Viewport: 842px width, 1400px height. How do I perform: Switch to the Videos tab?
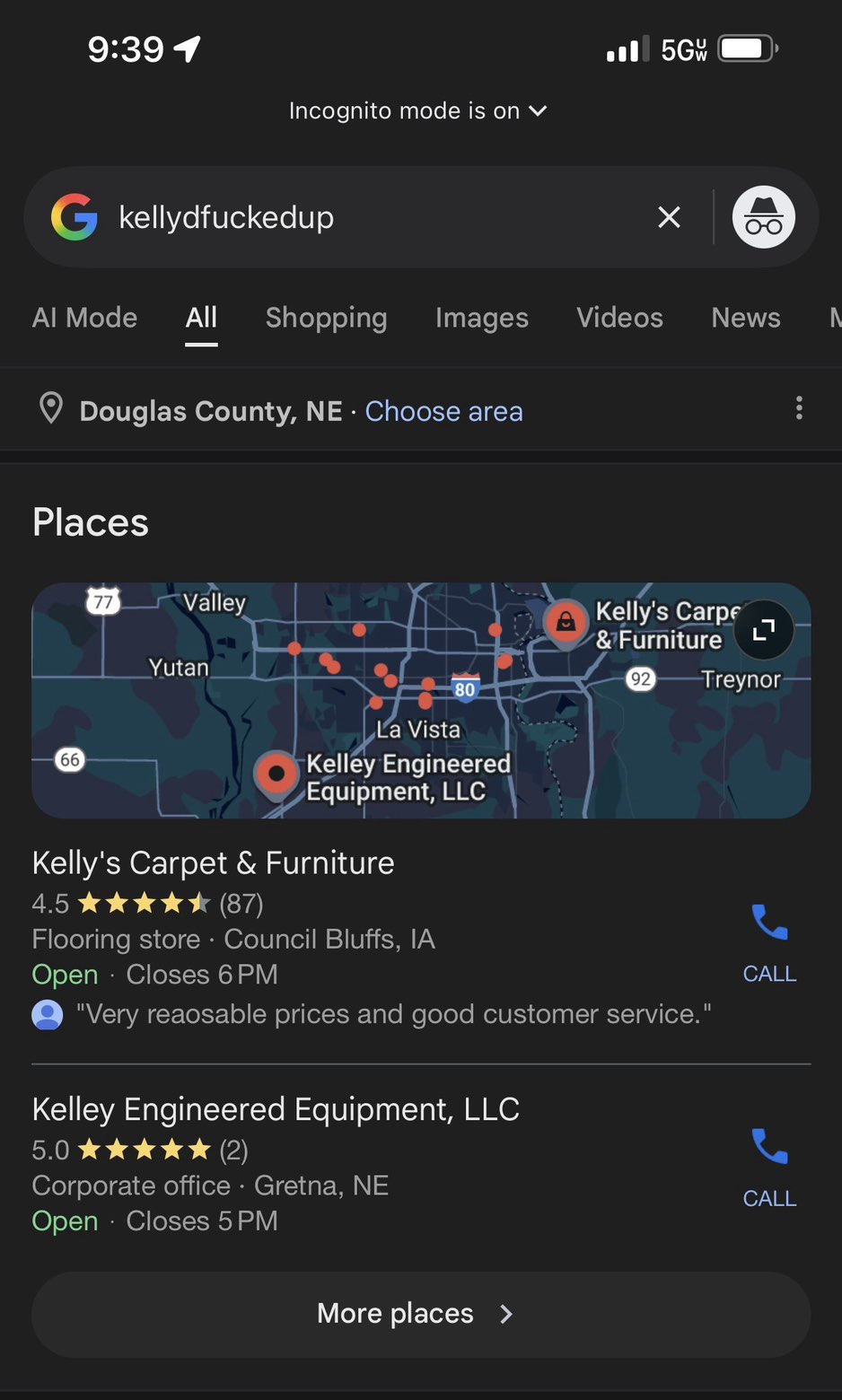(619, 318)
